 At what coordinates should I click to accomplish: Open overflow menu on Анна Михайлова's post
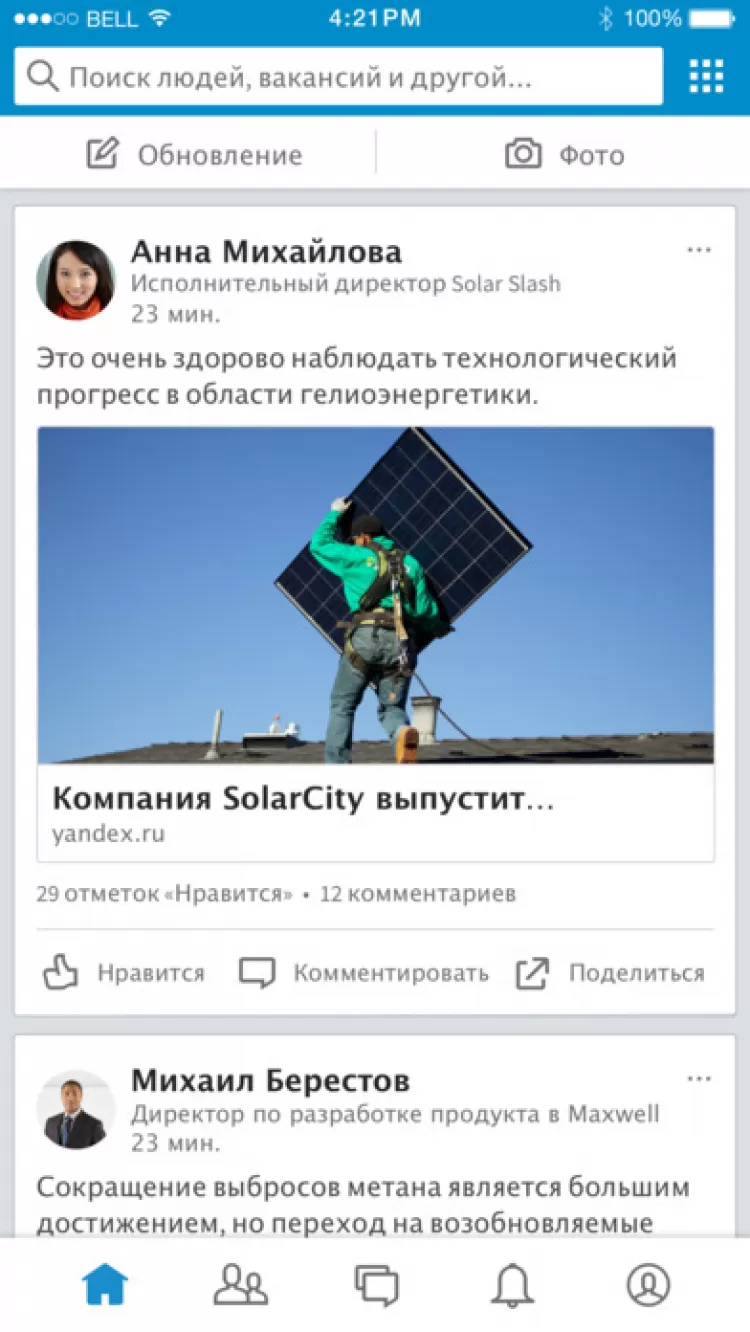699,250
